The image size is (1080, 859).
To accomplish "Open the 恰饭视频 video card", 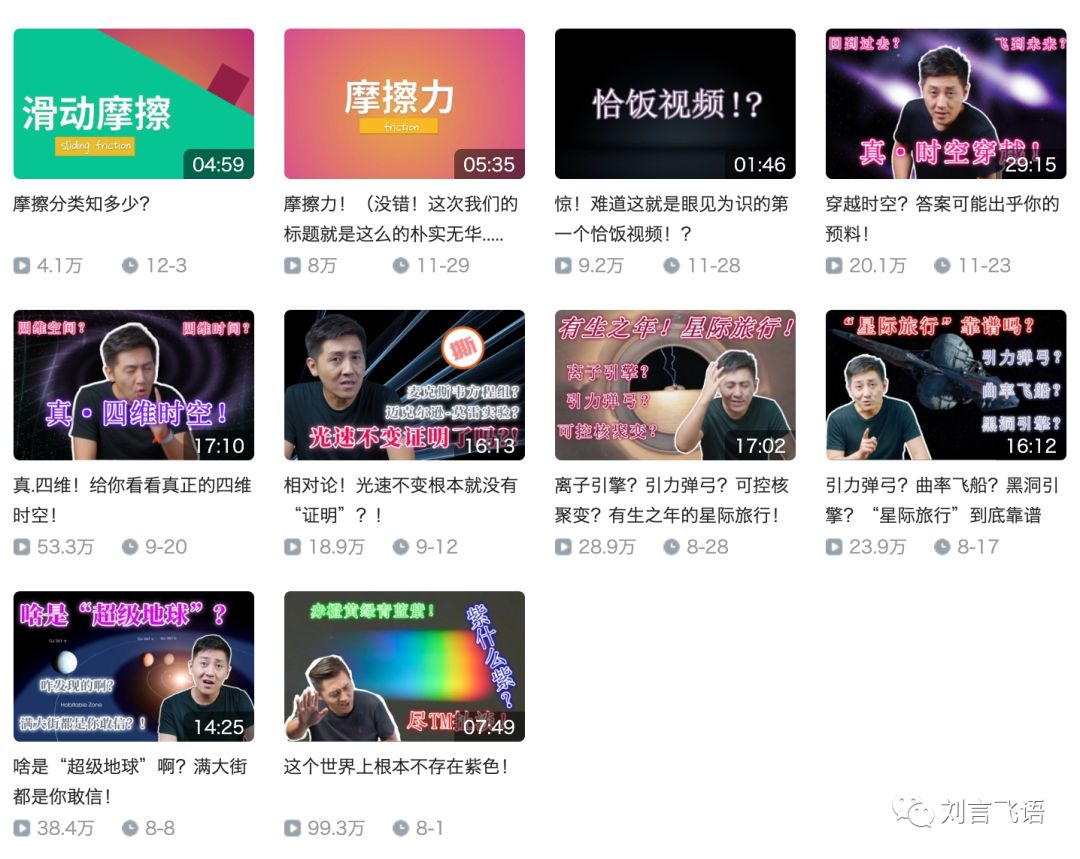I will pyautogui.click(x=675, y=104).
